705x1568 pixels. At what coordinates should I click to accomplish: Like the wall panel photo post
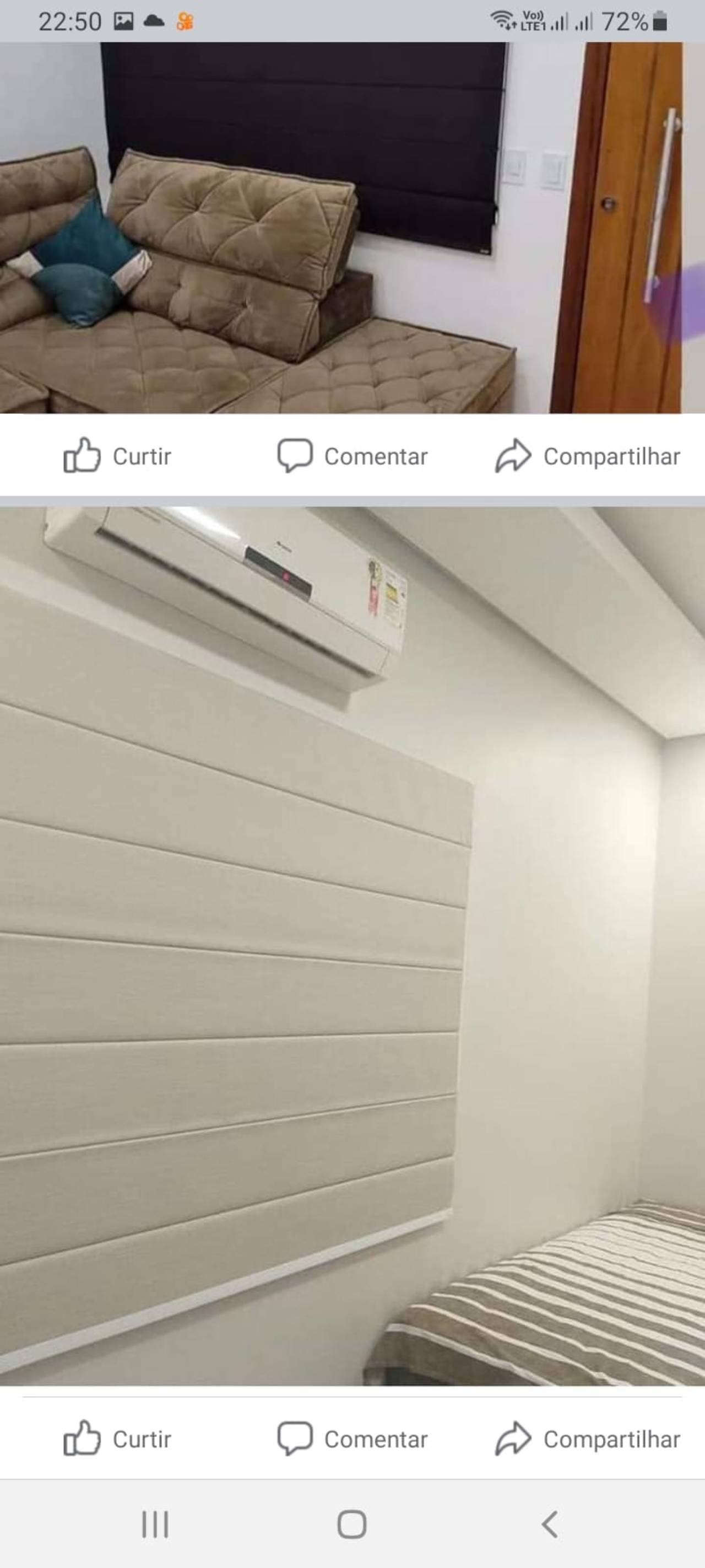(x=117, y=1439)
